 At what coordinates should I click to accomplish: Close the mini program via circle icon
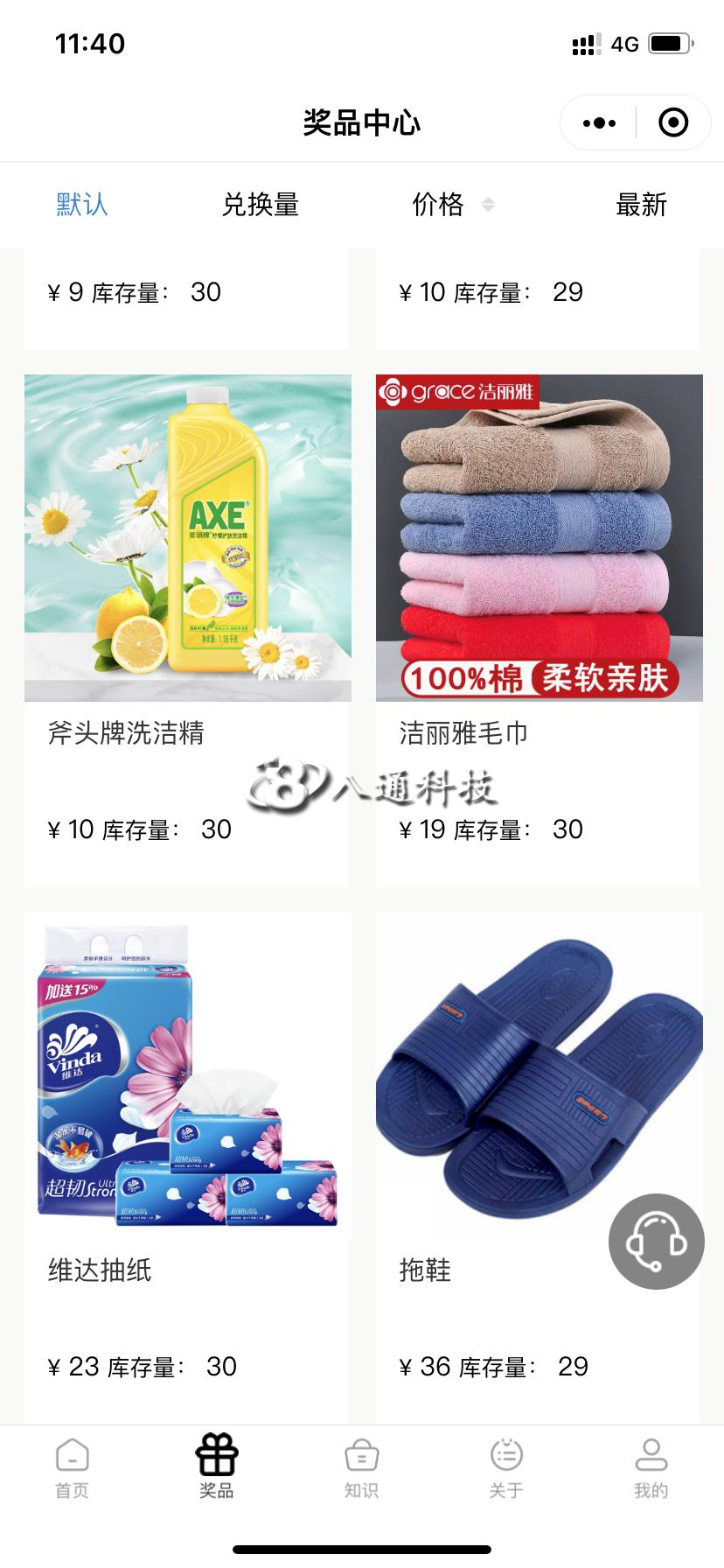(672, 123)
